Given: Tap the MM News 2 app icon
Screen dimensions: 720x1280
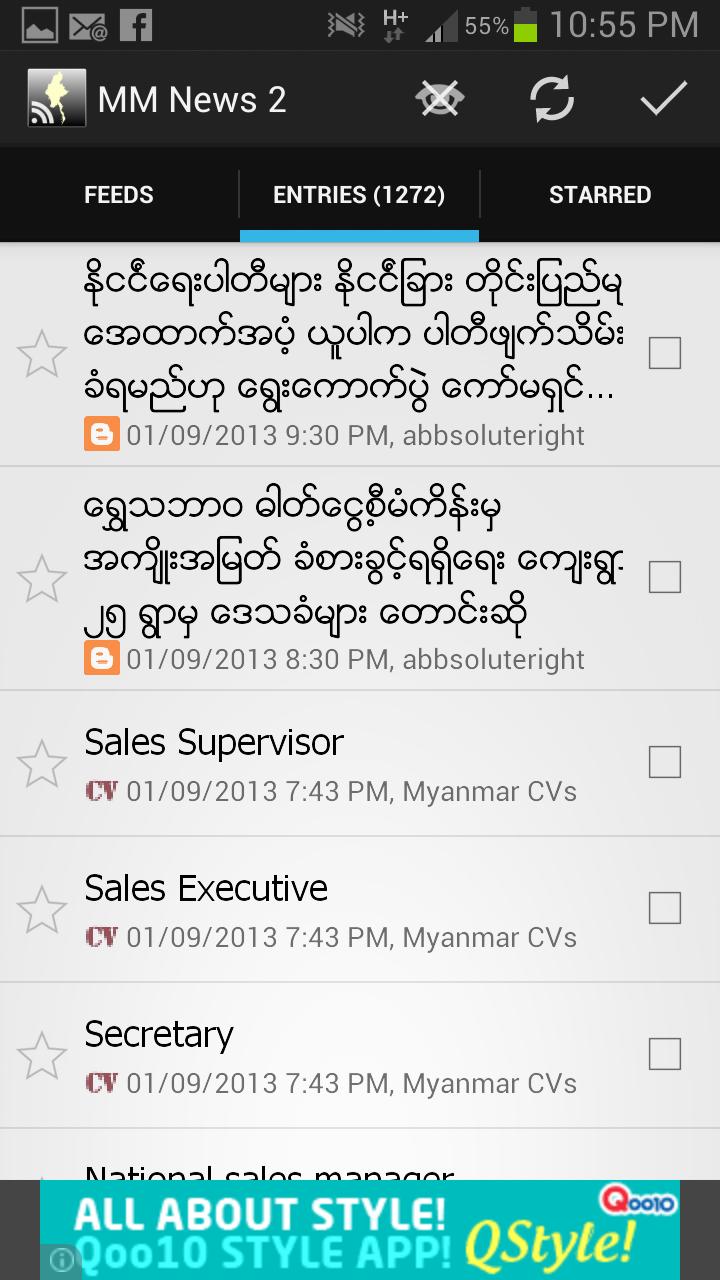Looking at the screenshot, I should coord(56,98).
